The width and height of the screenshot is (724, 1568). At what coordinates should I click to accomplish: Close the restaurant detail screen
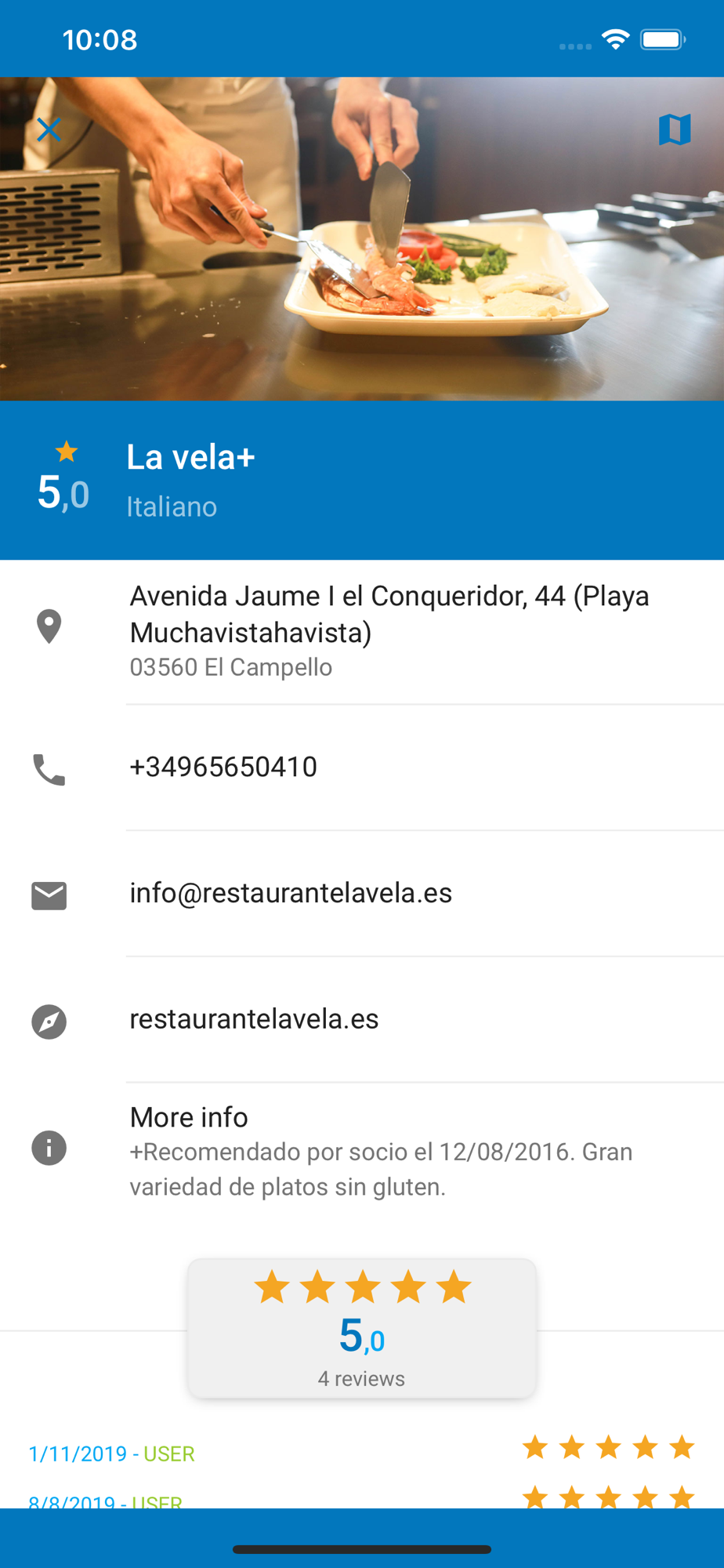tap(49, 129)
